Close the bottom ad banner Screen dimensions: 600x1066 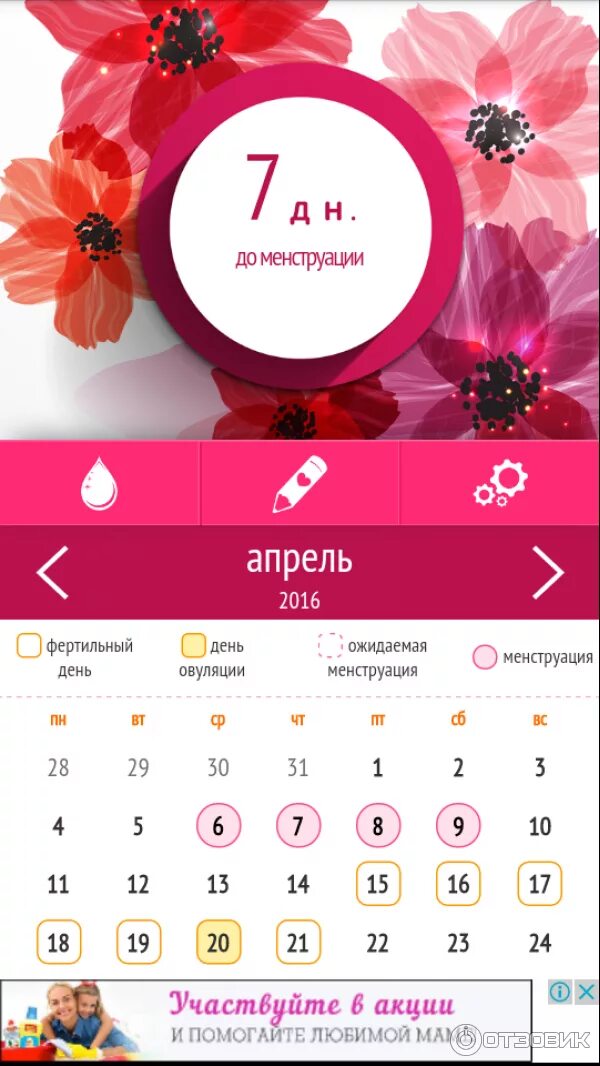[586, 993]
